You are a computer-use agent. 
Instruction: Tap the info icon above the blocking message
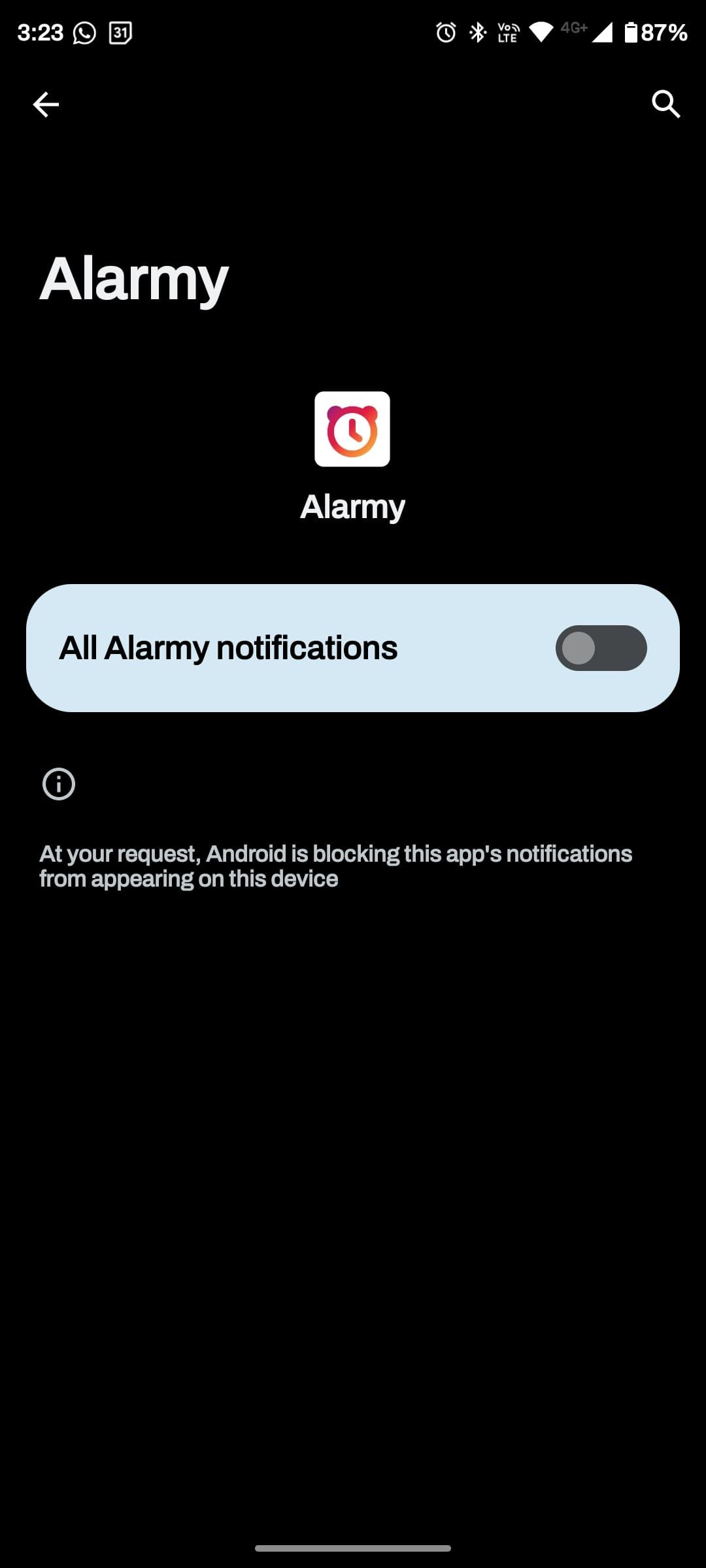(59, 783)
